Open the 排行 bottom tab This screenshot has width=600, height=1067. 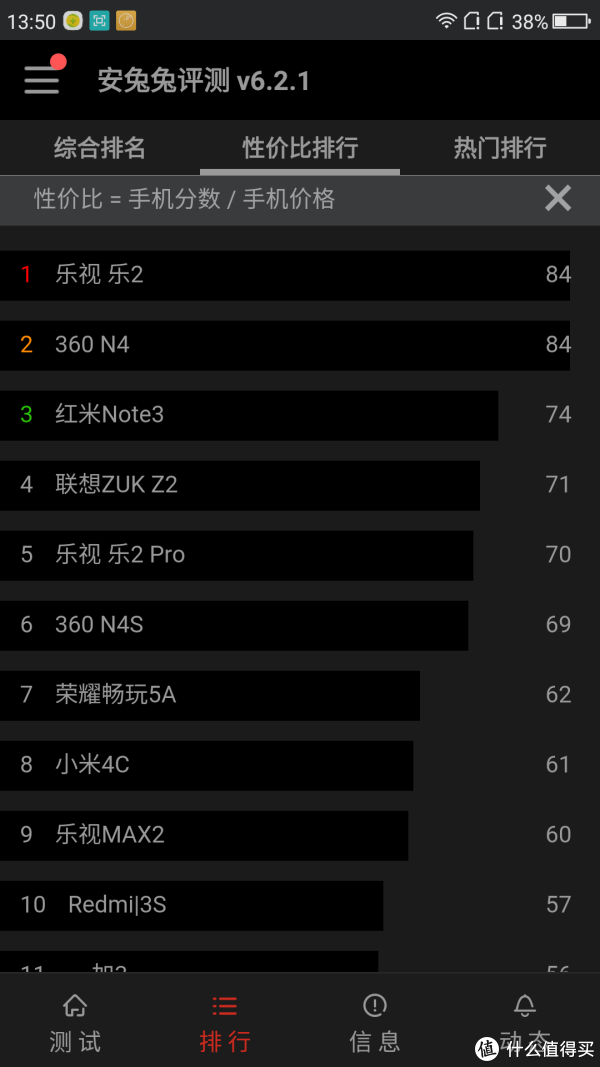coord(225,1021)
